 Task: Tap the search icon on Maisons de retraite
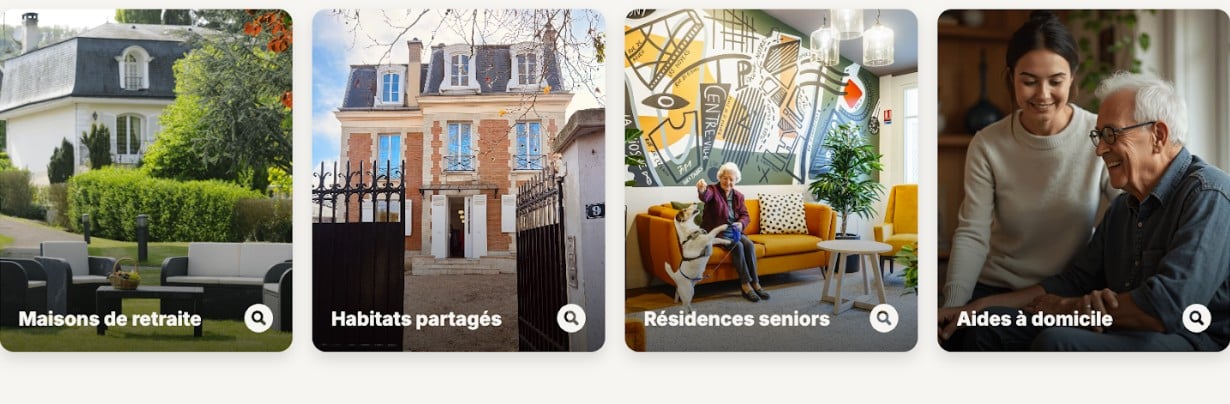coord(259,318)
